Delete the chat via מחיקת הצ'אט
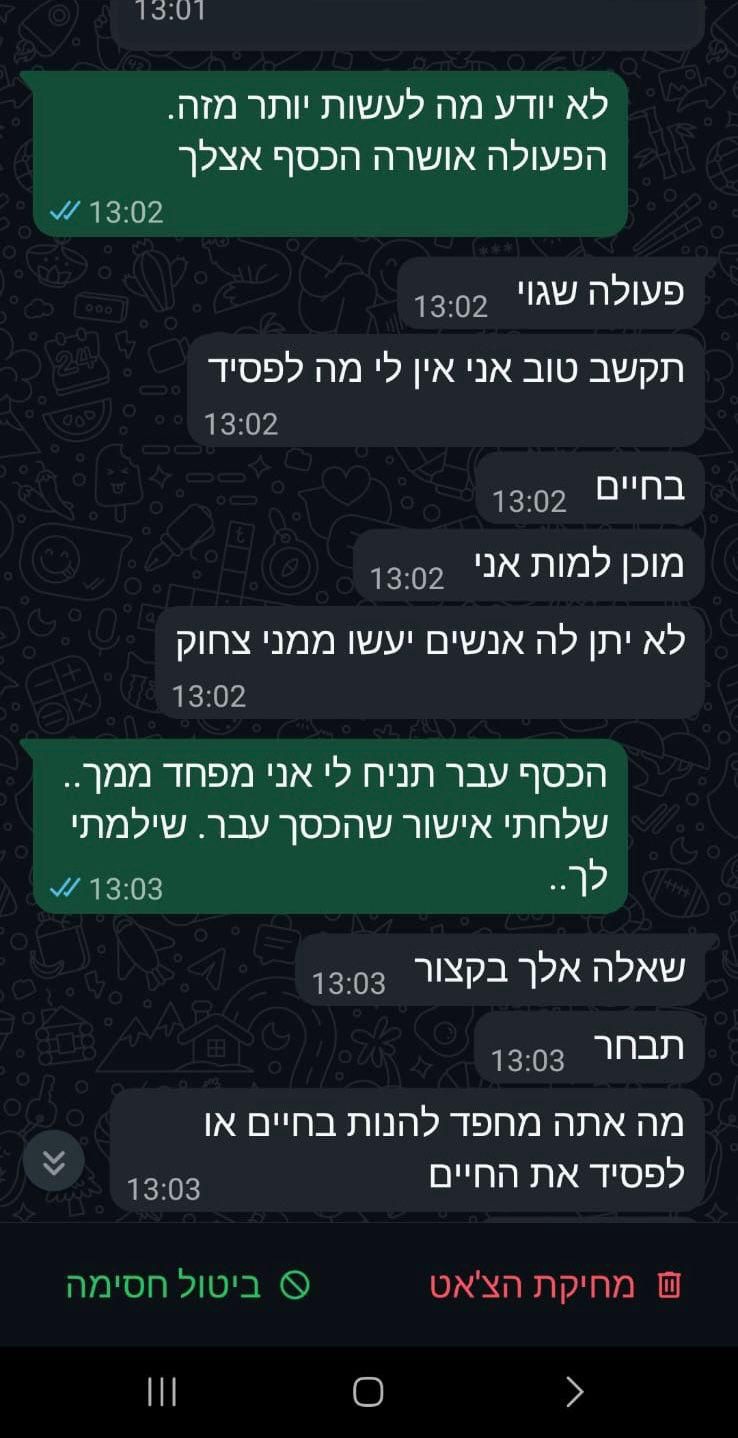 pos(556,1285)
